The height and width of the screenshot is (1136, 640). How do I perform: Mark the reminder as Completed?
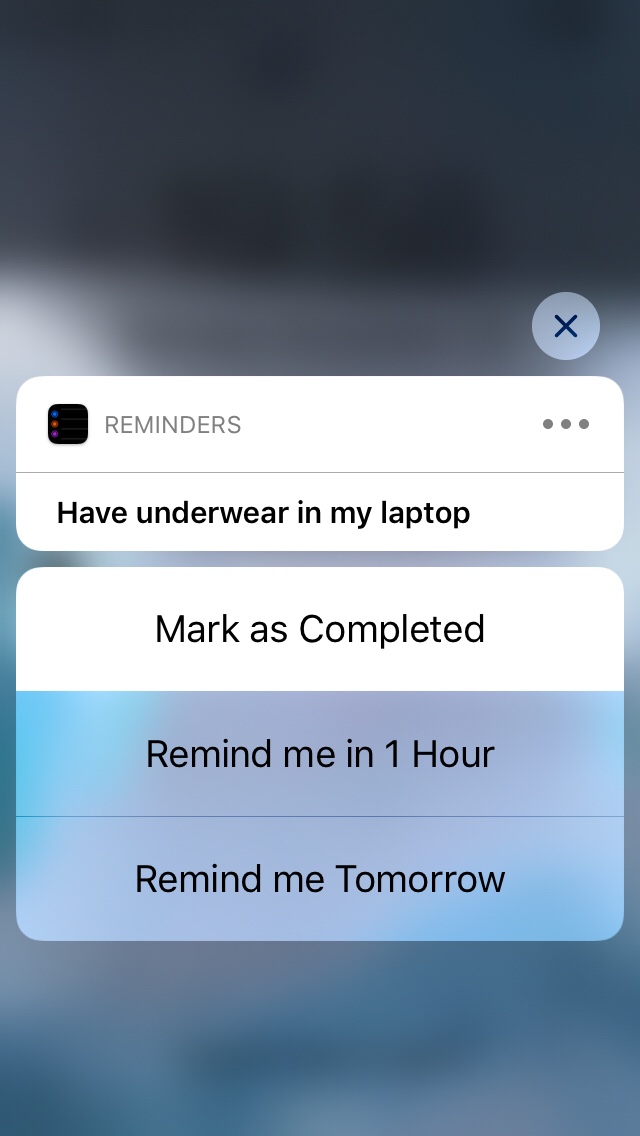(320, 629)
